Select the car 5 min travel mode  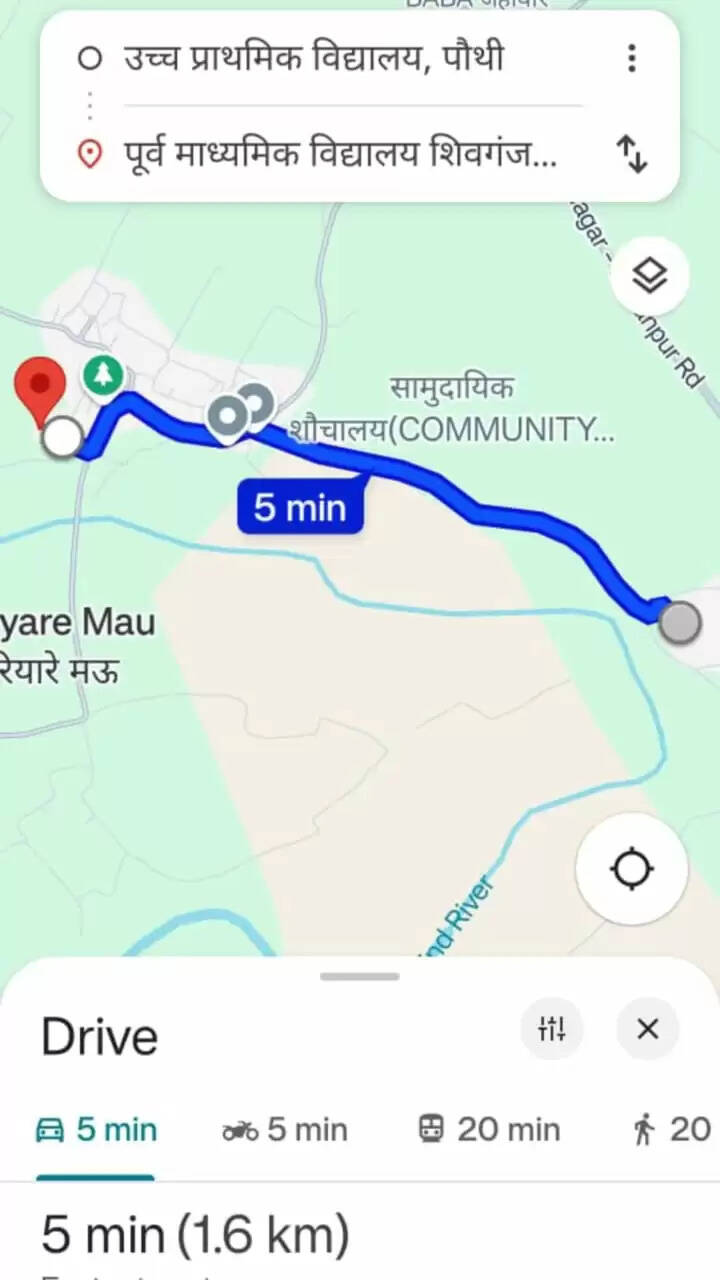tap(97, 1130)
